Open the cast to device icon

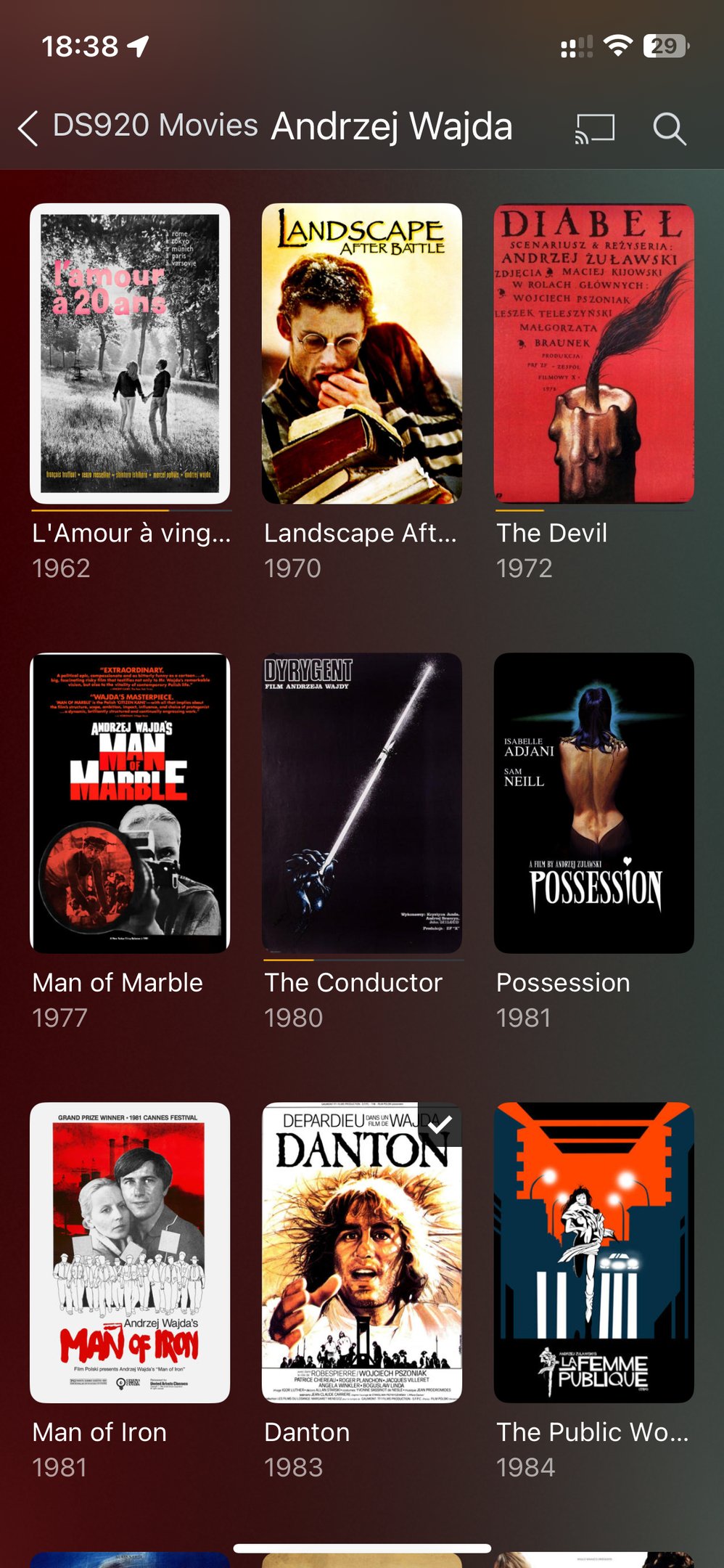(595, 128)
